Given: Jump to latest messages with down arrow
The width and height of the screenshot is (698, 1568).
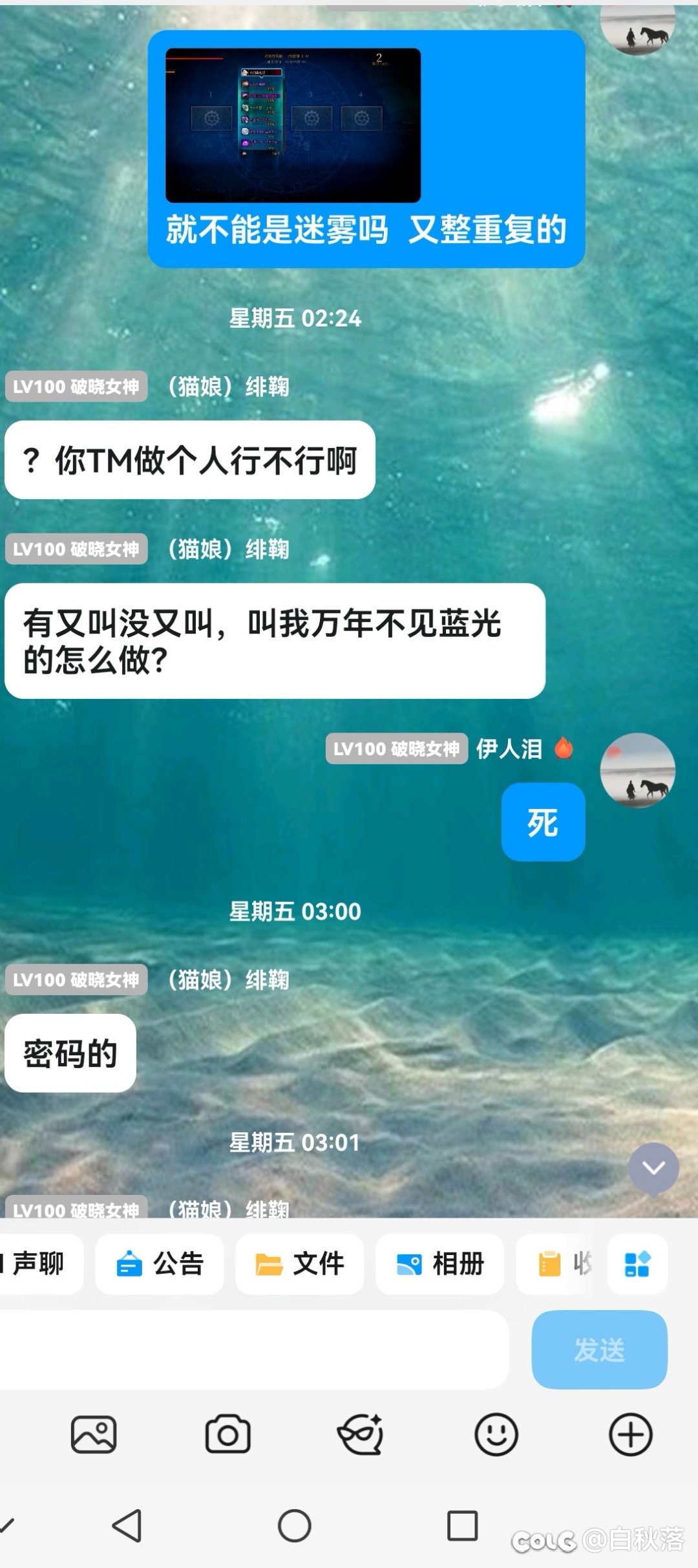Looking at the screenshot, I should (653, 1168).
